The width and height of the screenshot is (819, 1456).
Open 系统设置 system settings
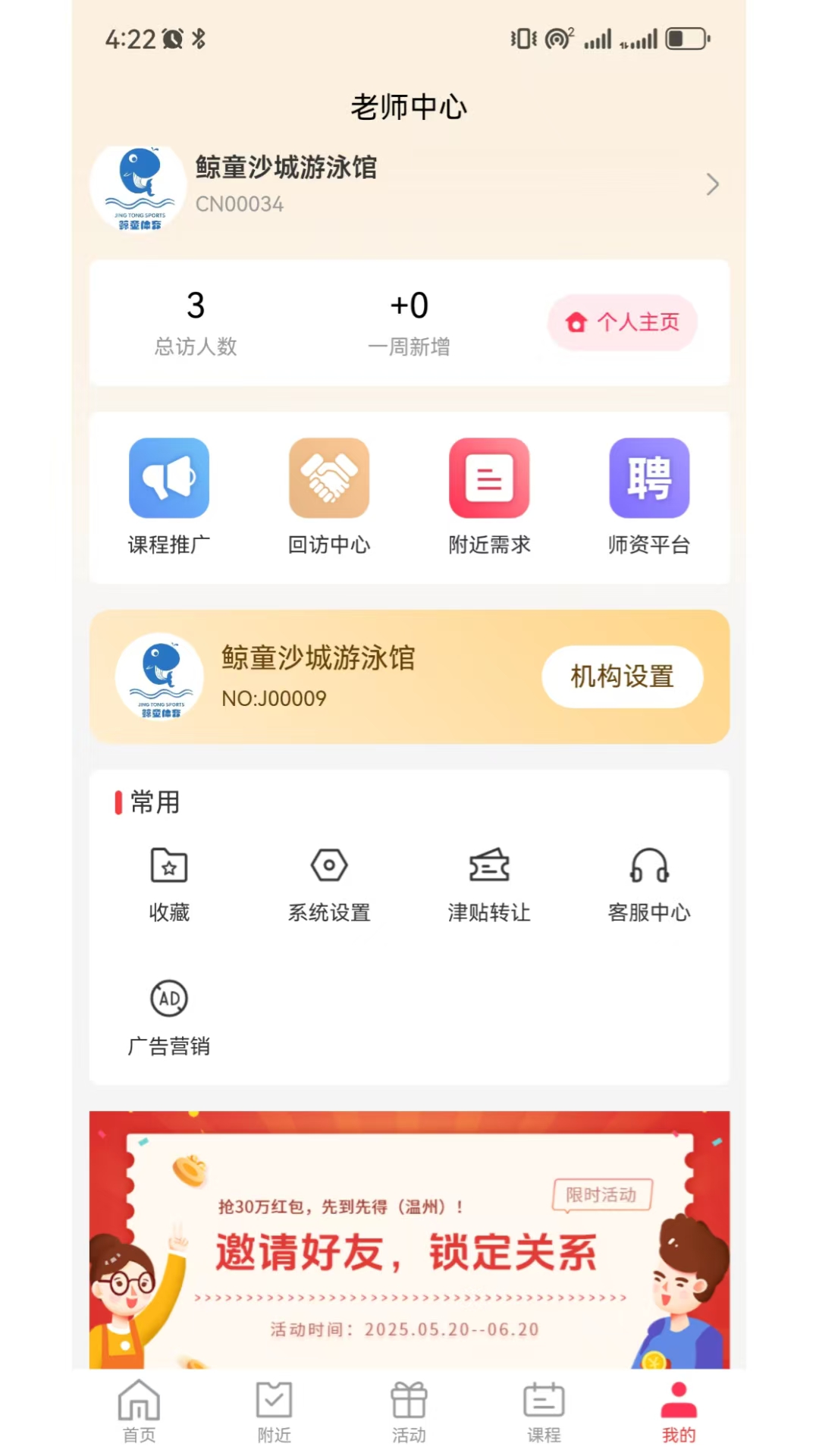pos(328,883)
